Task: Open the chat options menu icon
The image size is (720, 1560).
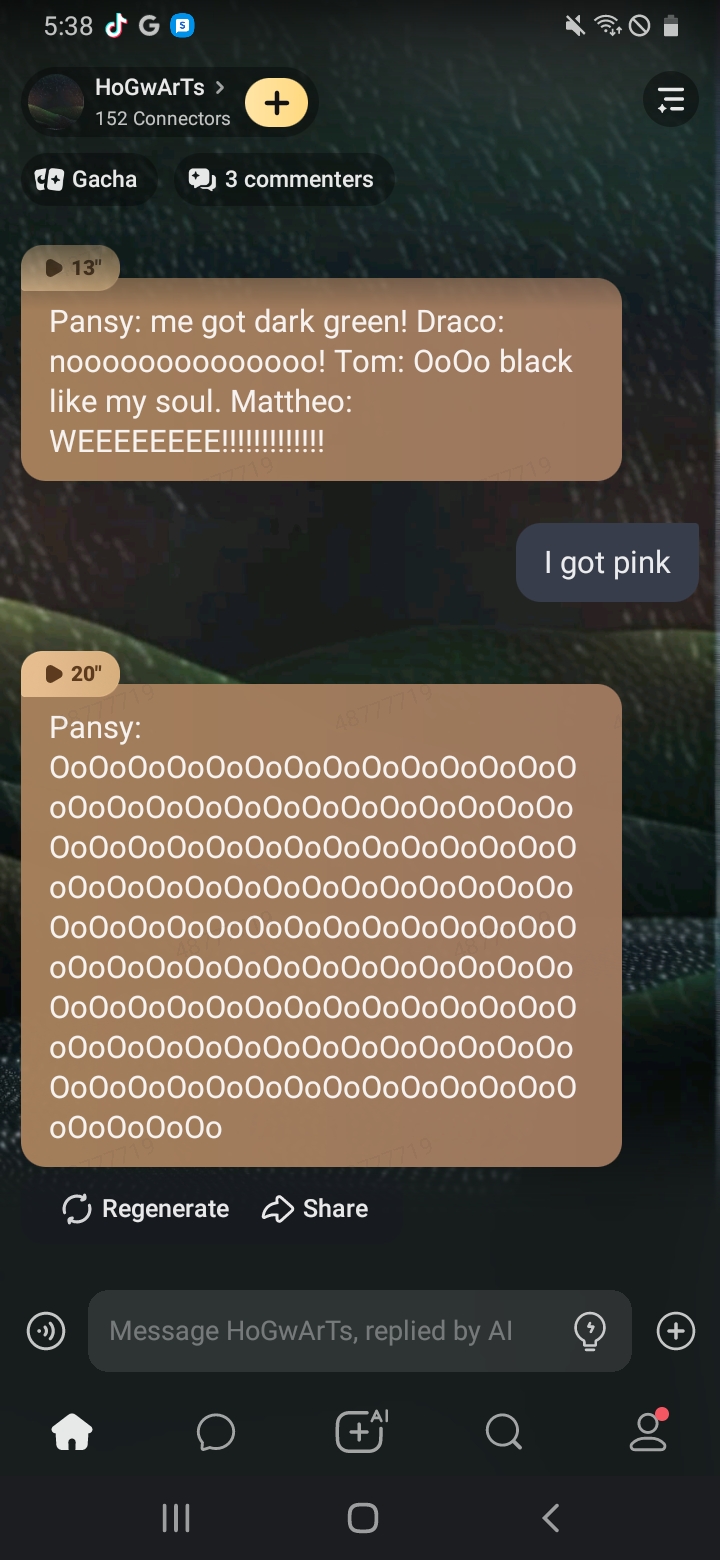Action: [671, 100]
